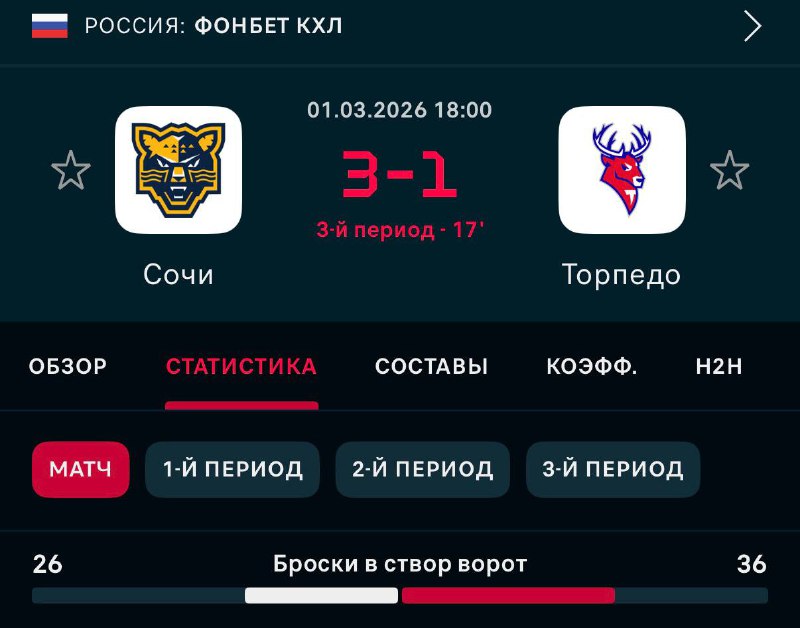
Task: Open the Торпедо team logo
Action: click(x=621, y=170)
